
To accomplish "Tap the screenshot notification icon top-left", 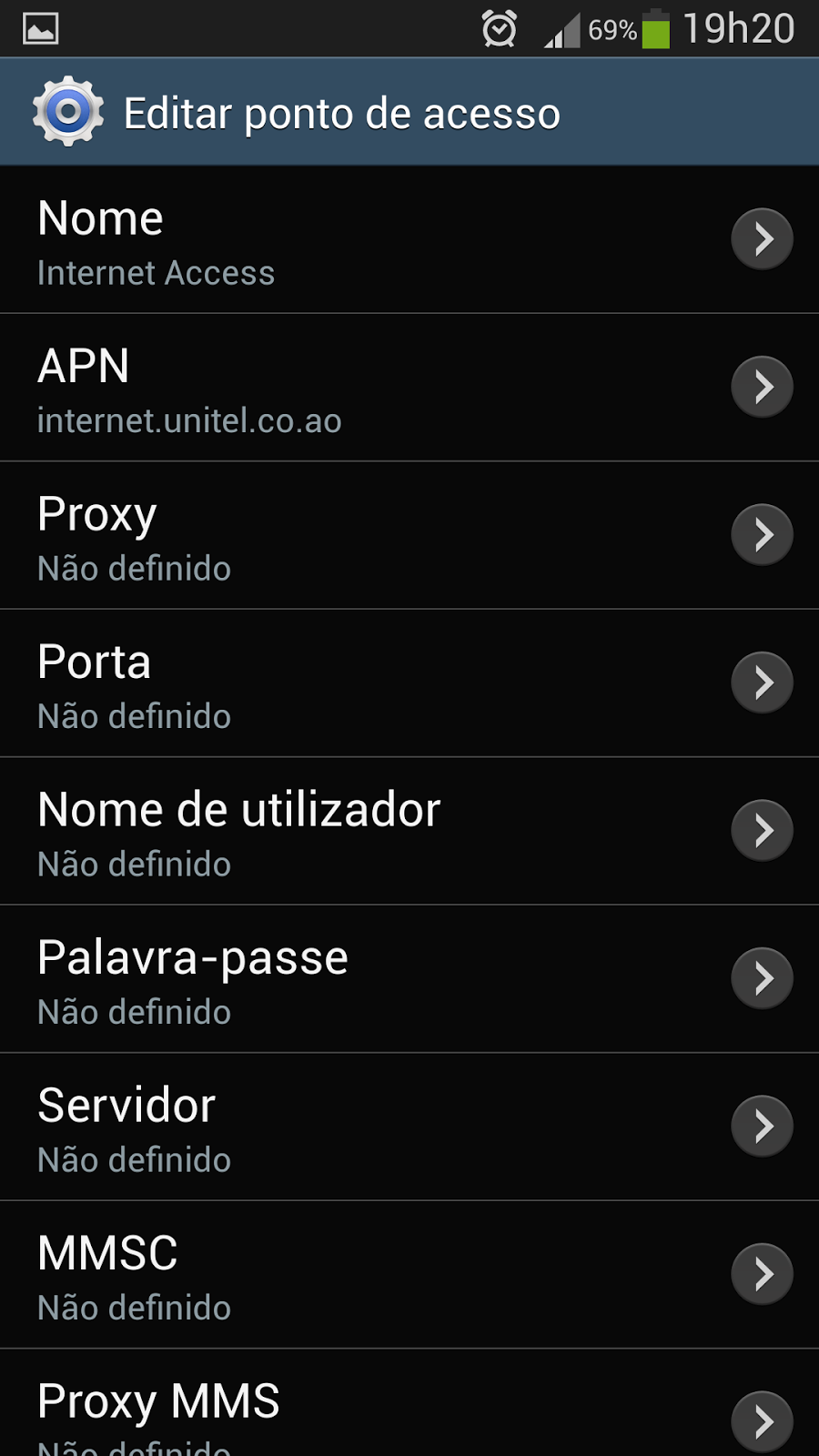I will [40, 28].
